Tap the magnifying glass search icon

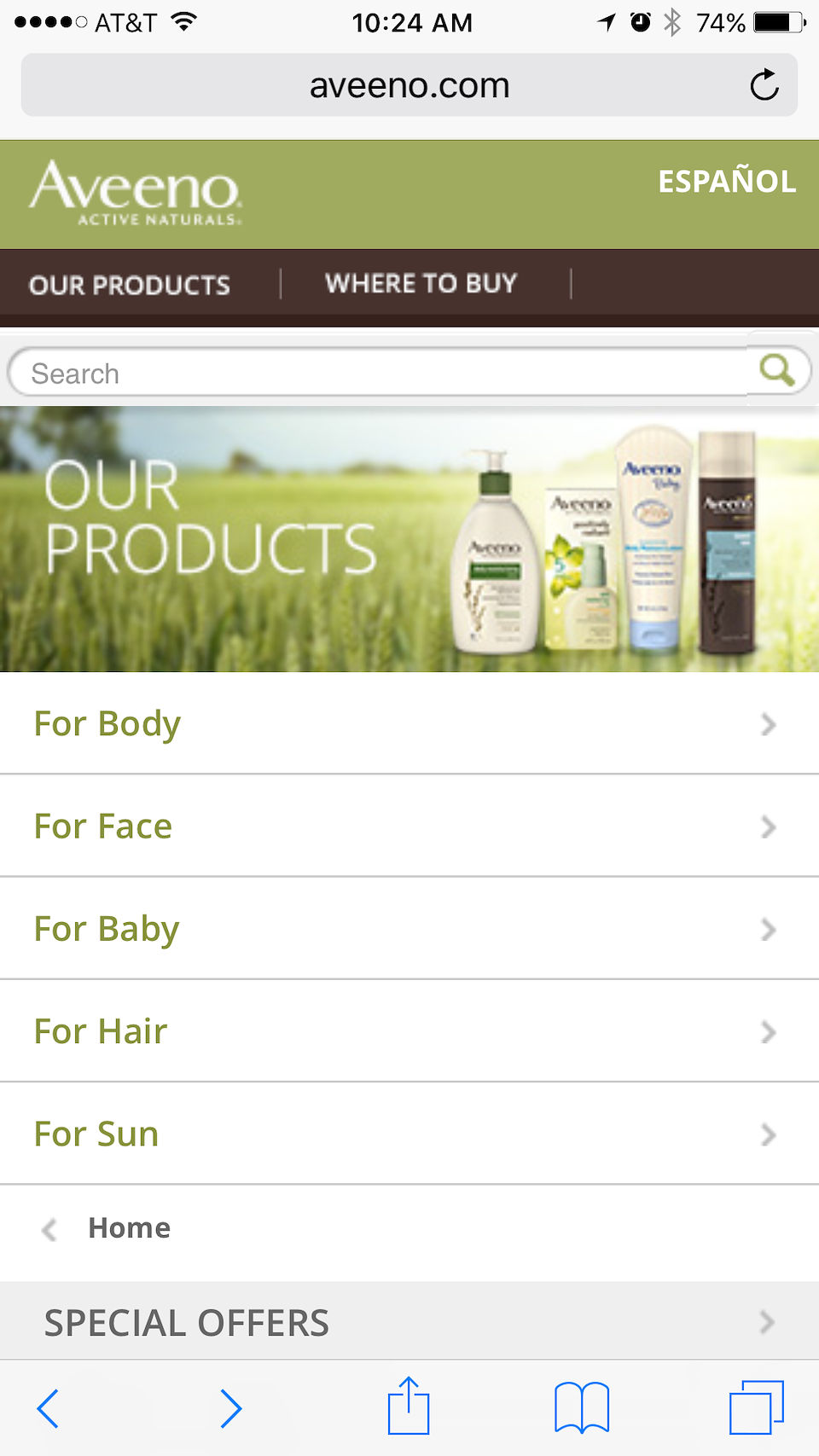pos(776,370)
